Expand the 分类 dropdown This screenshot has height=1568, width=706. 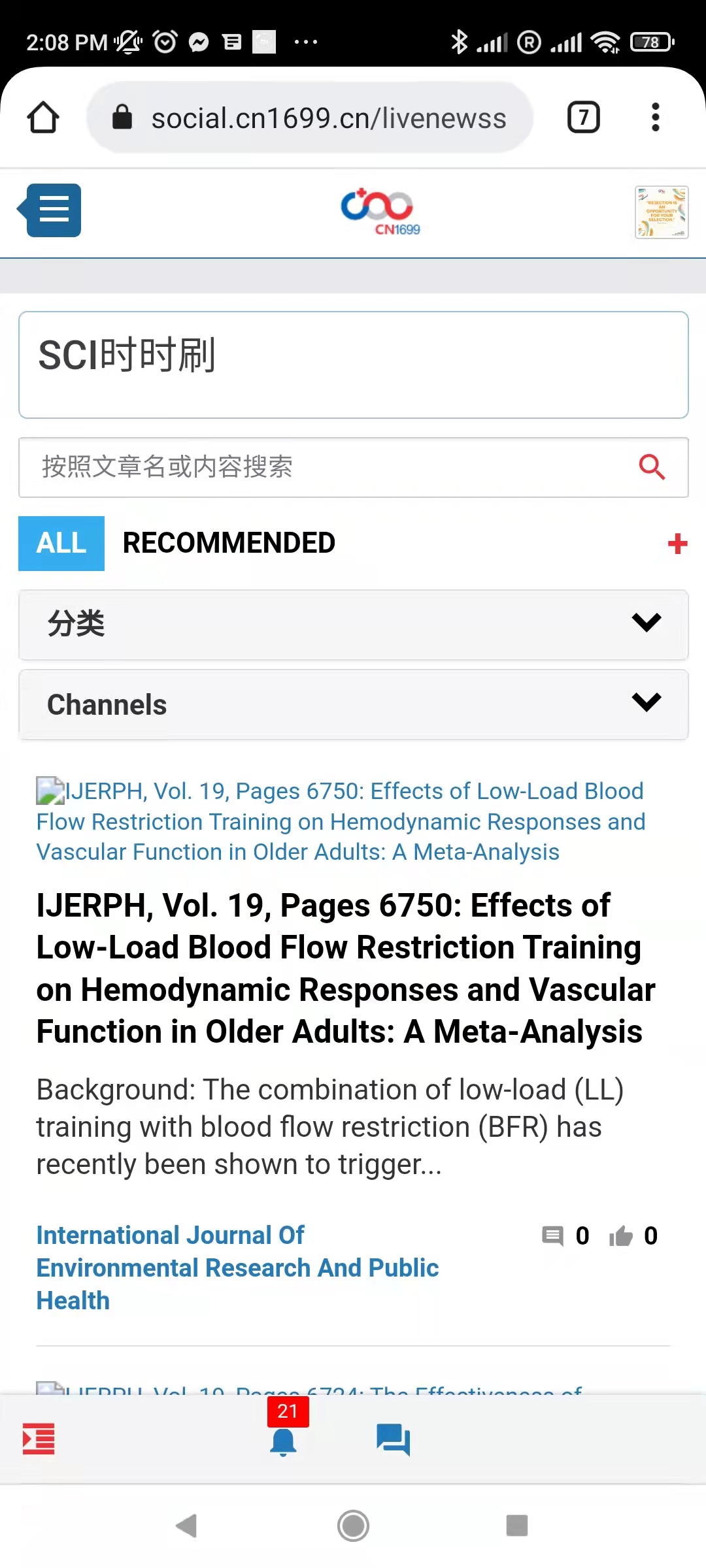coord(353,625)
